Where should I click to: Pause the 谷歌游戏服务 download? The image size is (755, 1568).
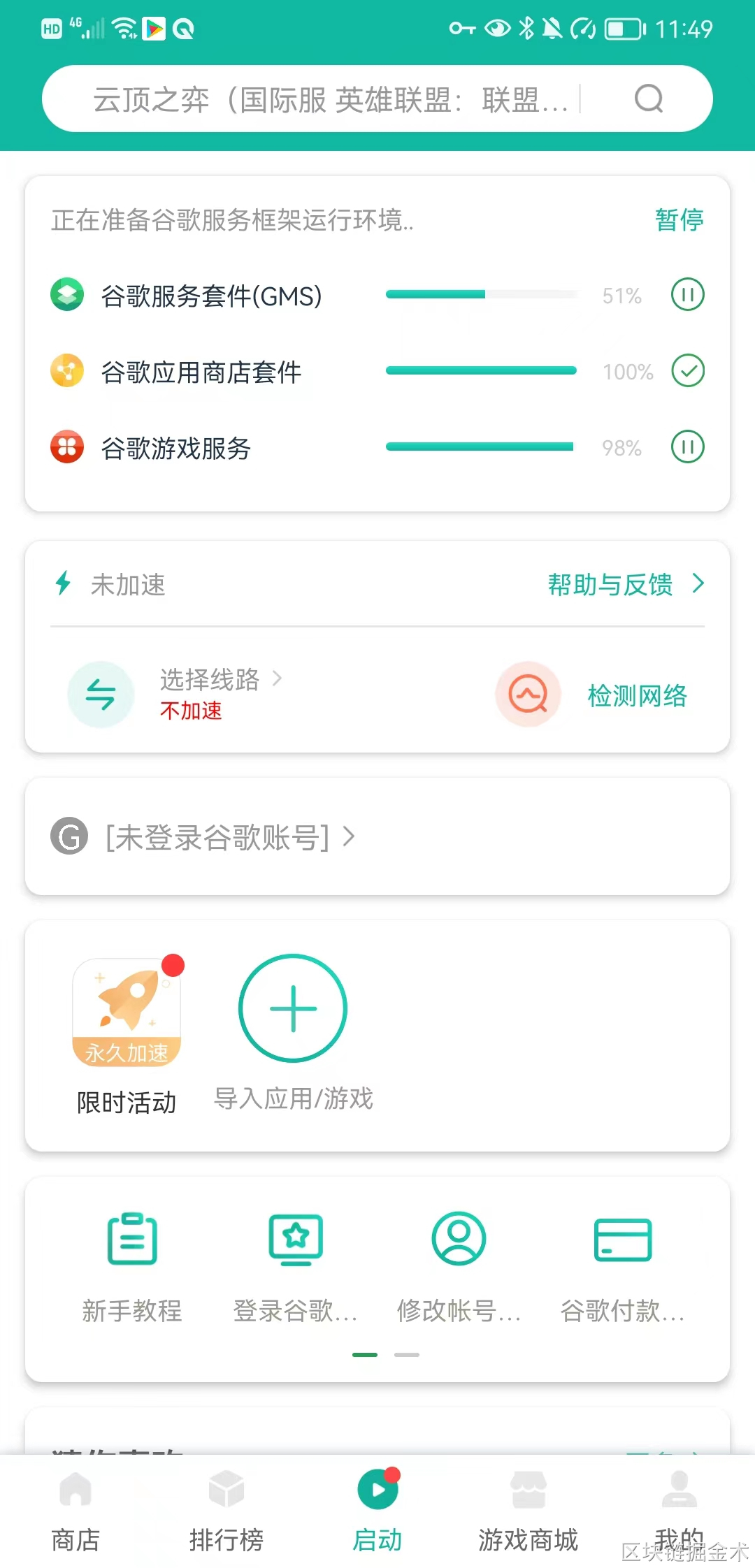[x=687, y=447]
